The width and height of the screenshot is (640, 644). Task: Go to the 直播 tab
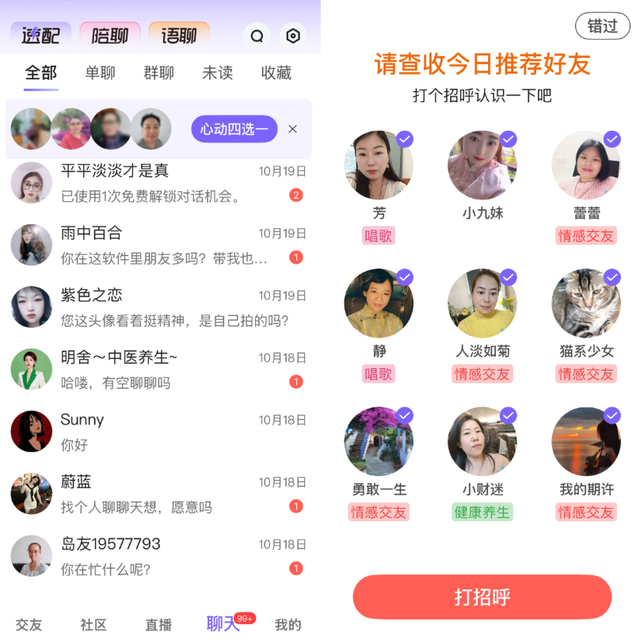point(159,625)
